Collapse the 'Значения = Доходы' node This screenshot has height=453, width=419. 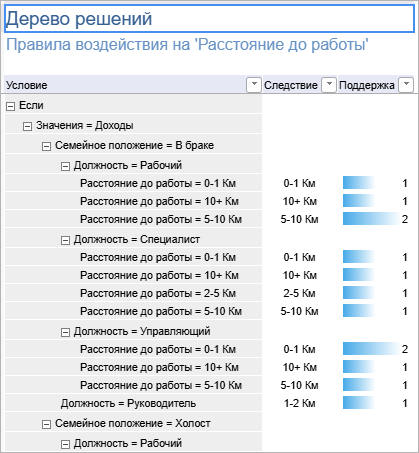click(28, 126)
